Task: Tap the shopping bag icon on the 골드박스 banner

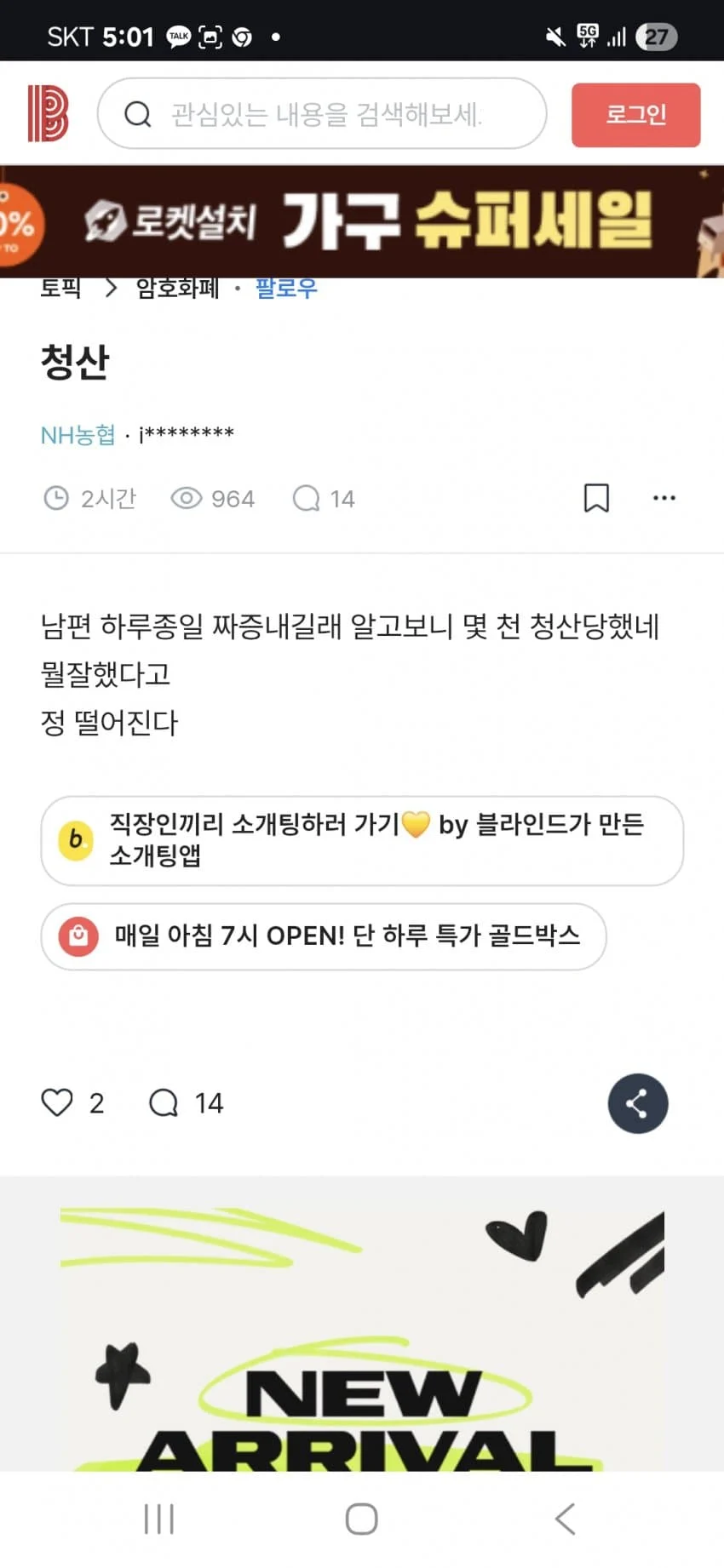Action: [76, 936]
